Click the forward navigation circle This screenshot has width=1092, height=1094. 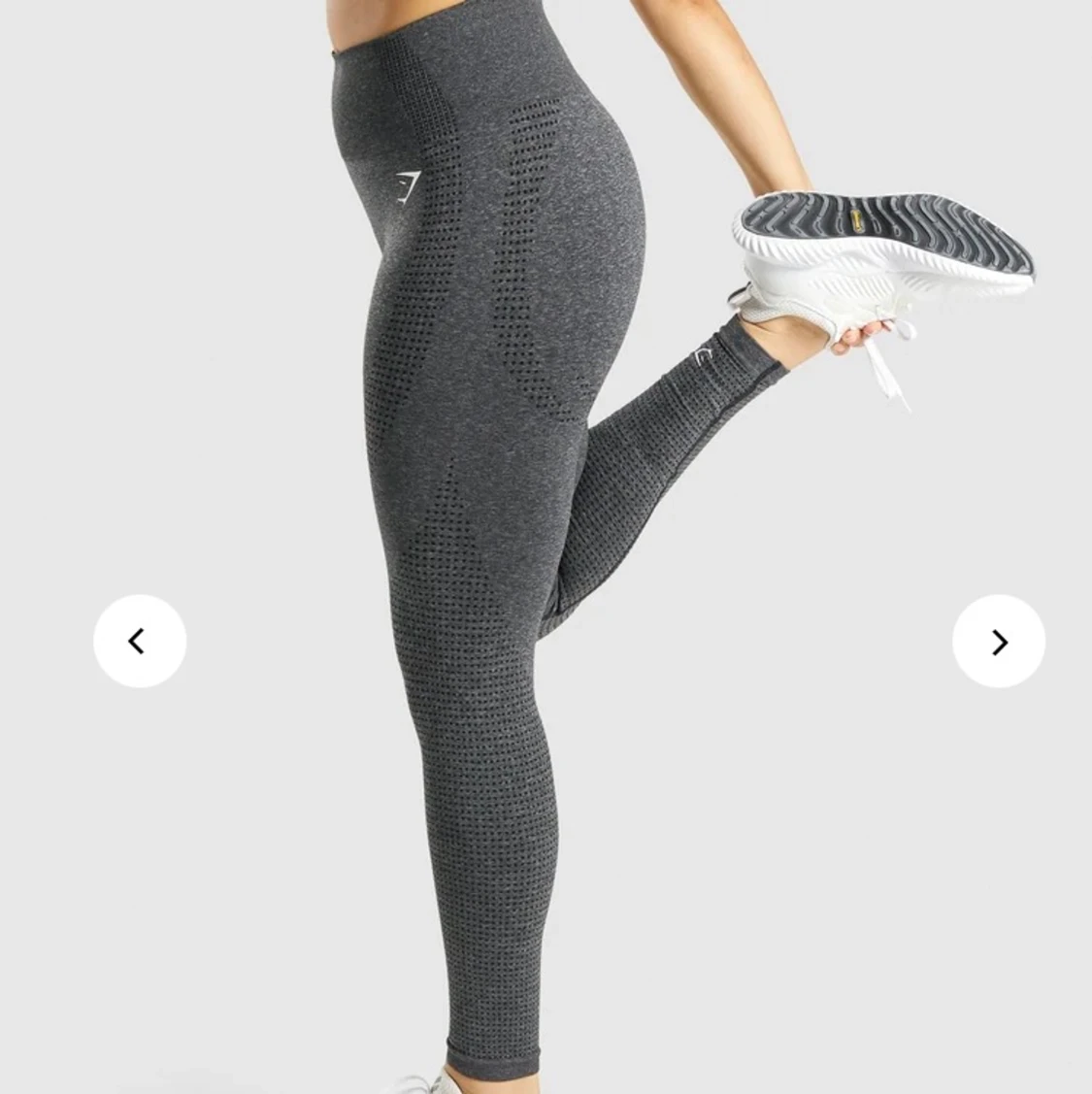point(998,639)
